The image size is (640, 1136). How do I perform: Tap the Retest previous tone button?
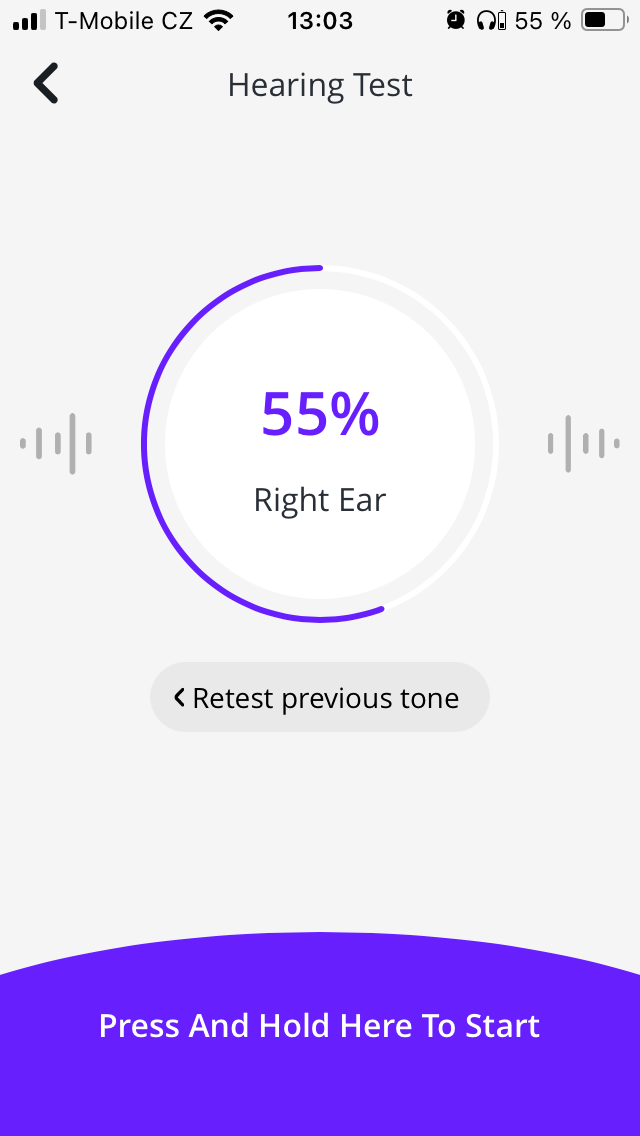point(319,698)
